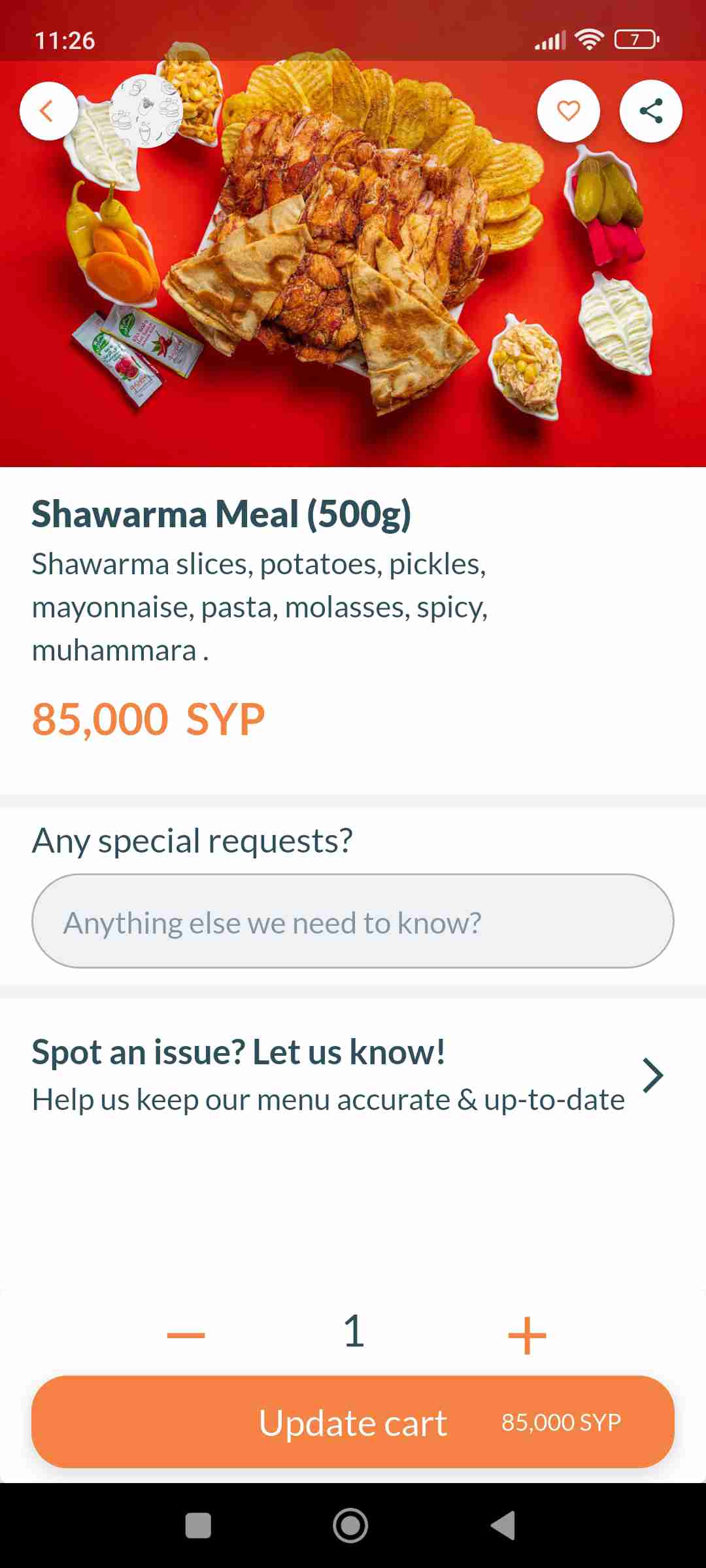Viewport: 706px width, 1568px height.
Task: Add Shawarma Meal to favorites
Action: 568,111
